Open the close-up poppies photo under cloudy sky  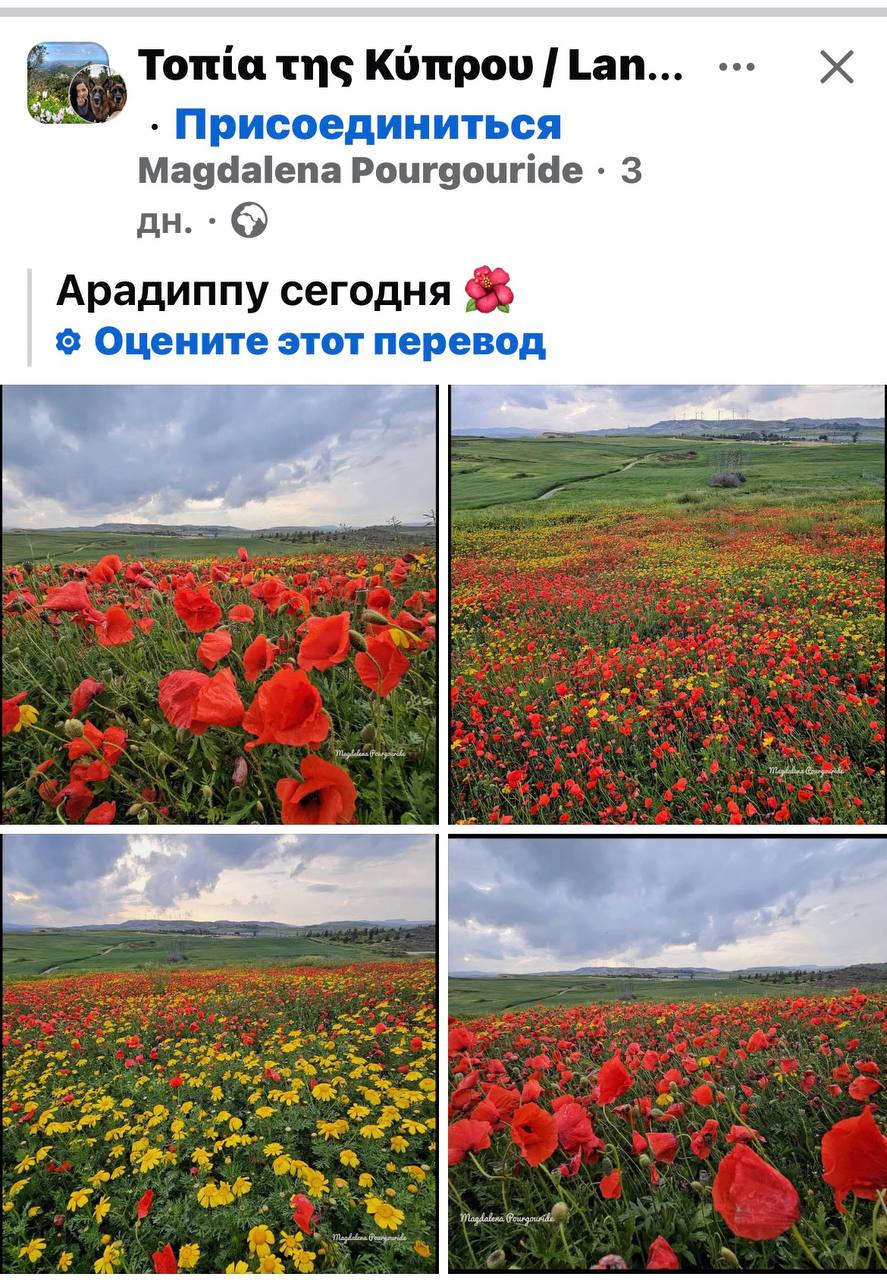[219, 604]
